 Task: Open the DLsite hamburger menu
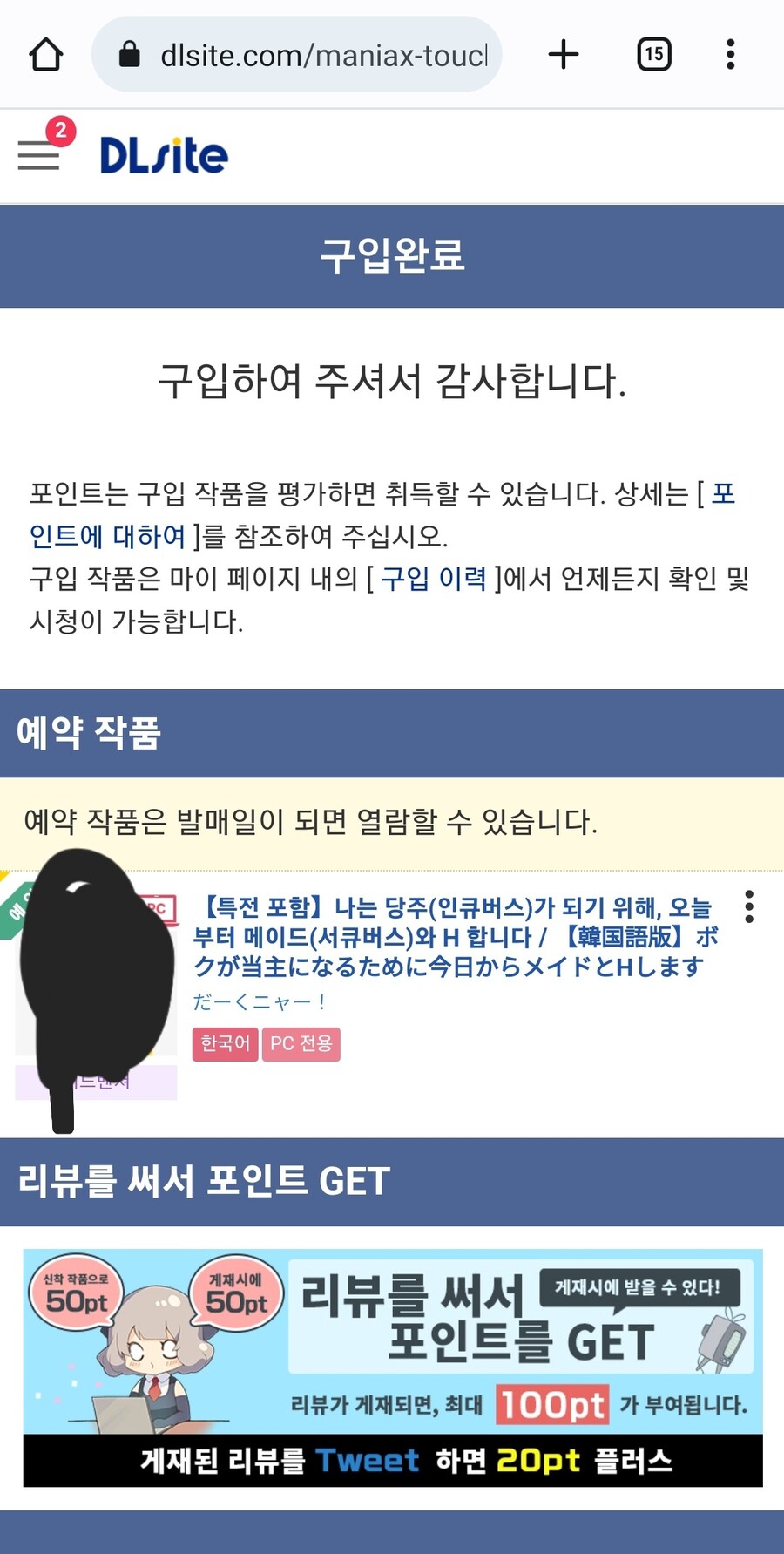click(x=39, y=155)
